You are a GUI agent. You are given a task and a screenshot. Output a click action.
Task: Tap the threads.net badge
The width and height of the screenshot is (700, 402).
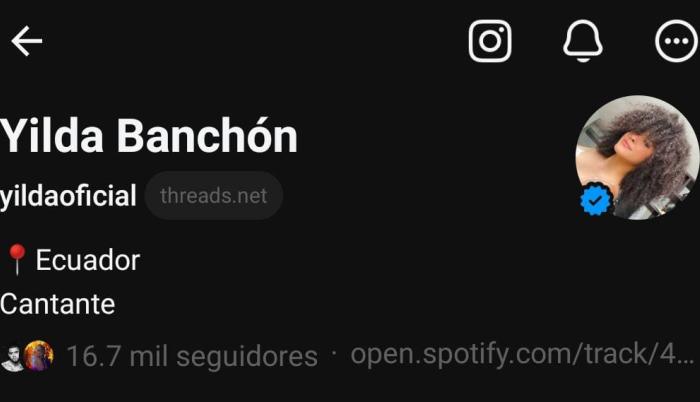[x=214, y=196]
